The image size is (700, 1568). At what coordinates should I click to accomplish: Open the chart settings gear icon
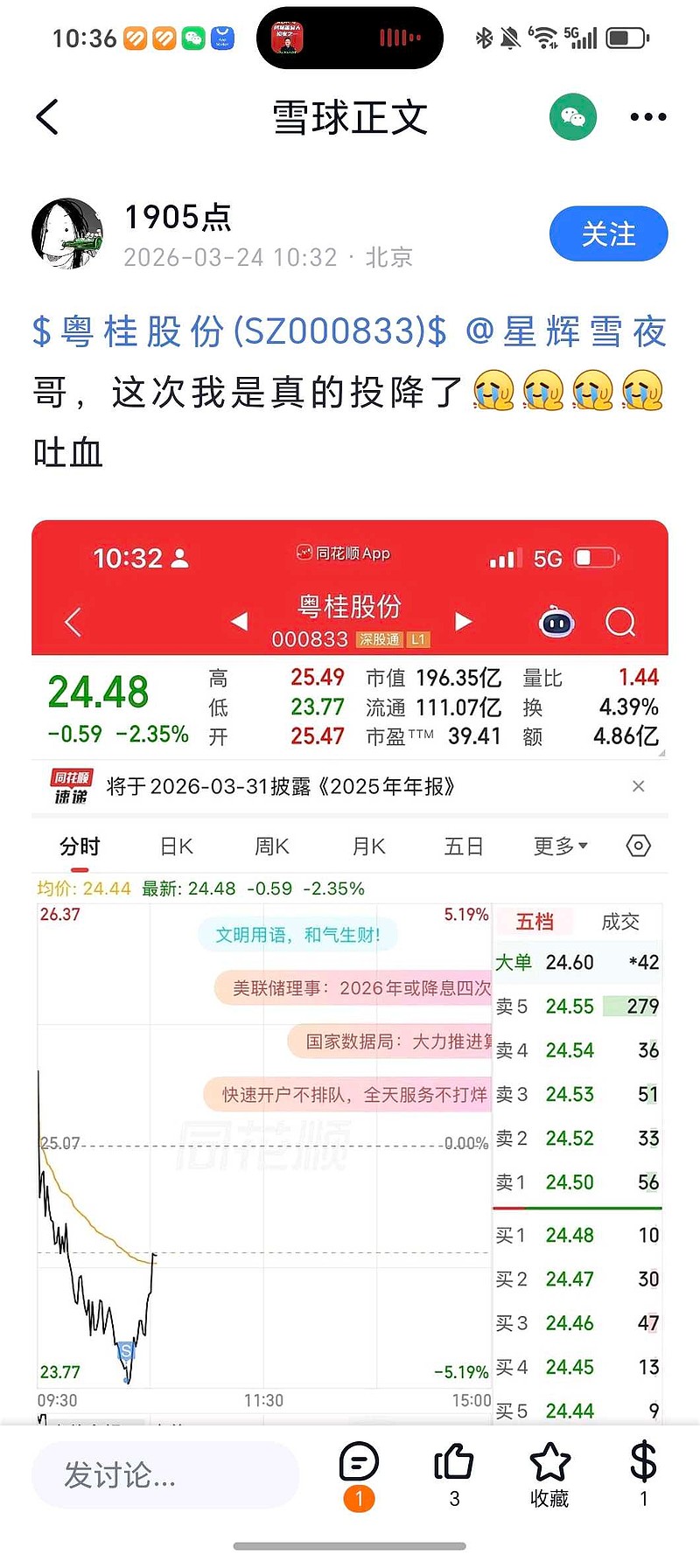tap(638, 846)
